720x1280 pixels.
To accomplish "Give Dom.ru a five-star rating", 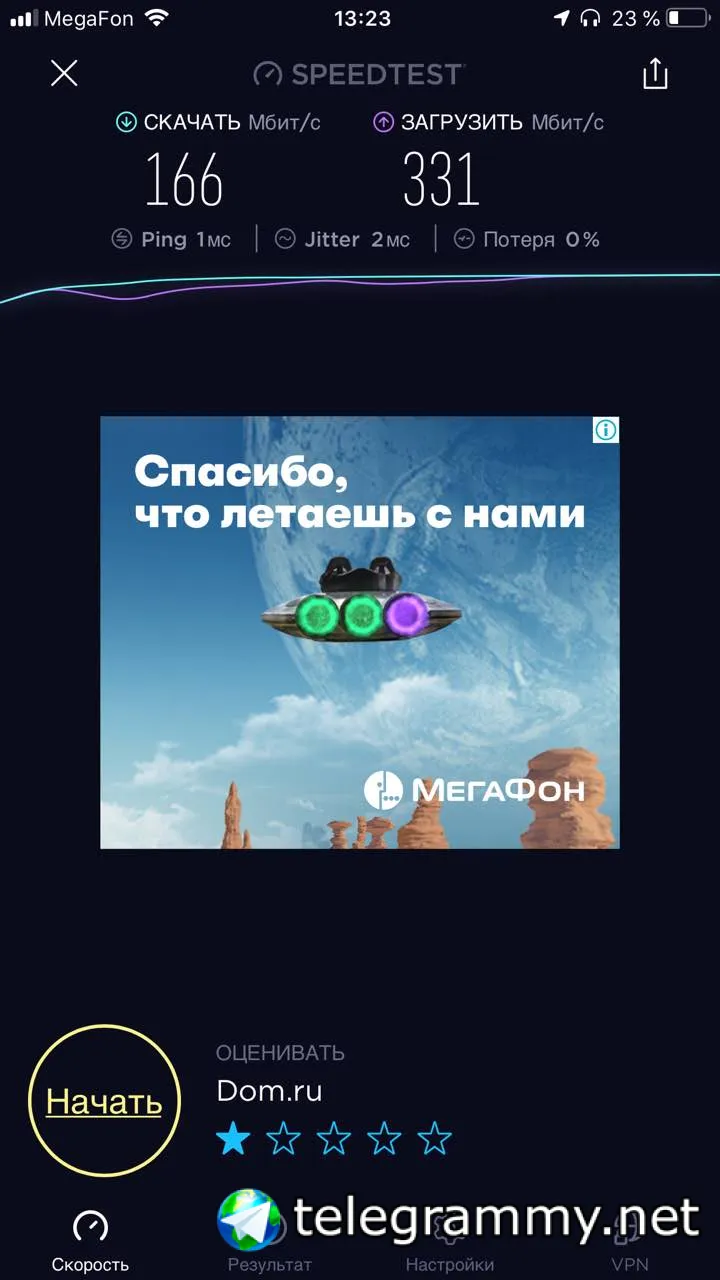I will coord(434,1138).
